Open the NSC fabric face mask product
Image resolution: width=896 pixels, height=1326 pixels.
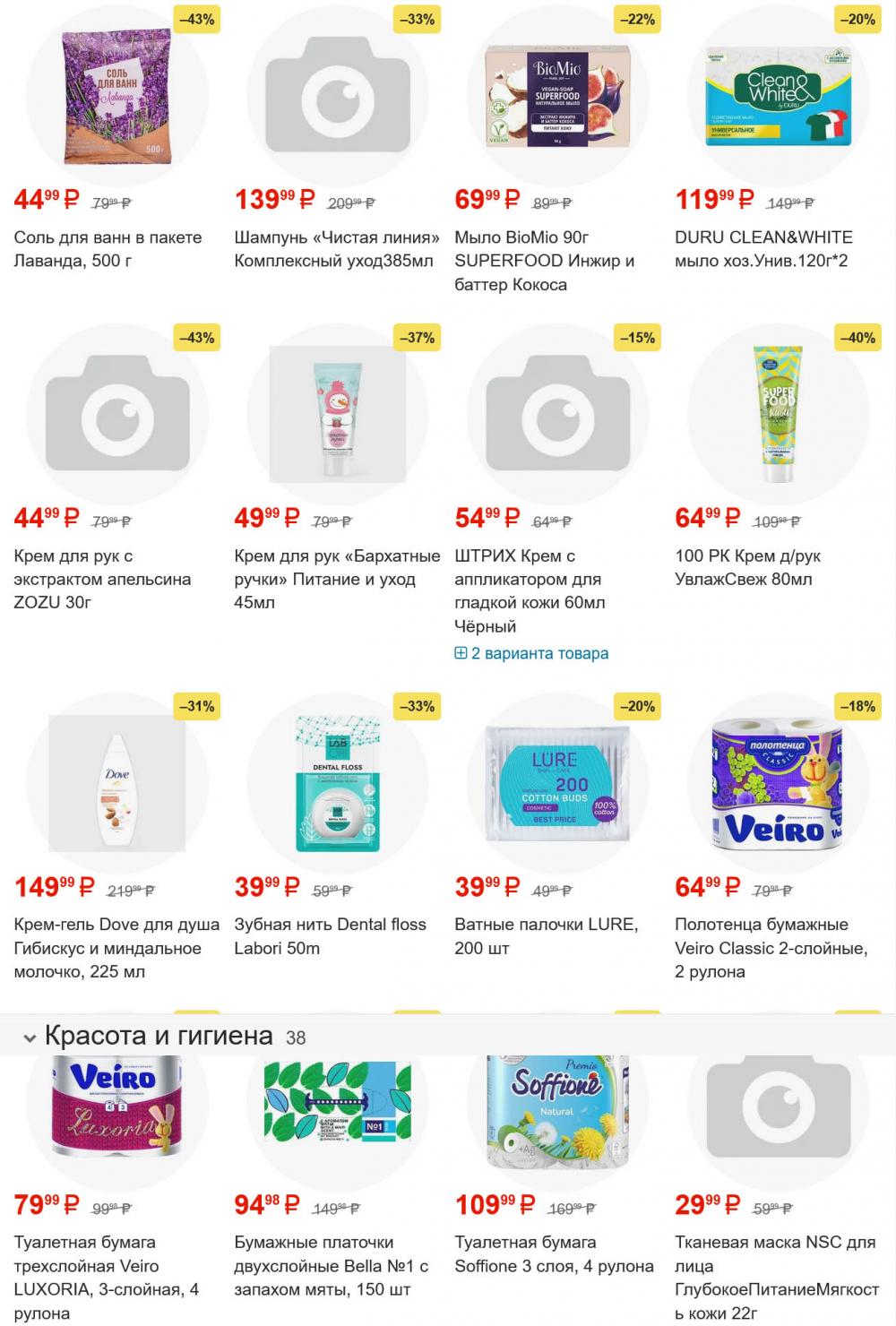click(x=776, y=1277)
